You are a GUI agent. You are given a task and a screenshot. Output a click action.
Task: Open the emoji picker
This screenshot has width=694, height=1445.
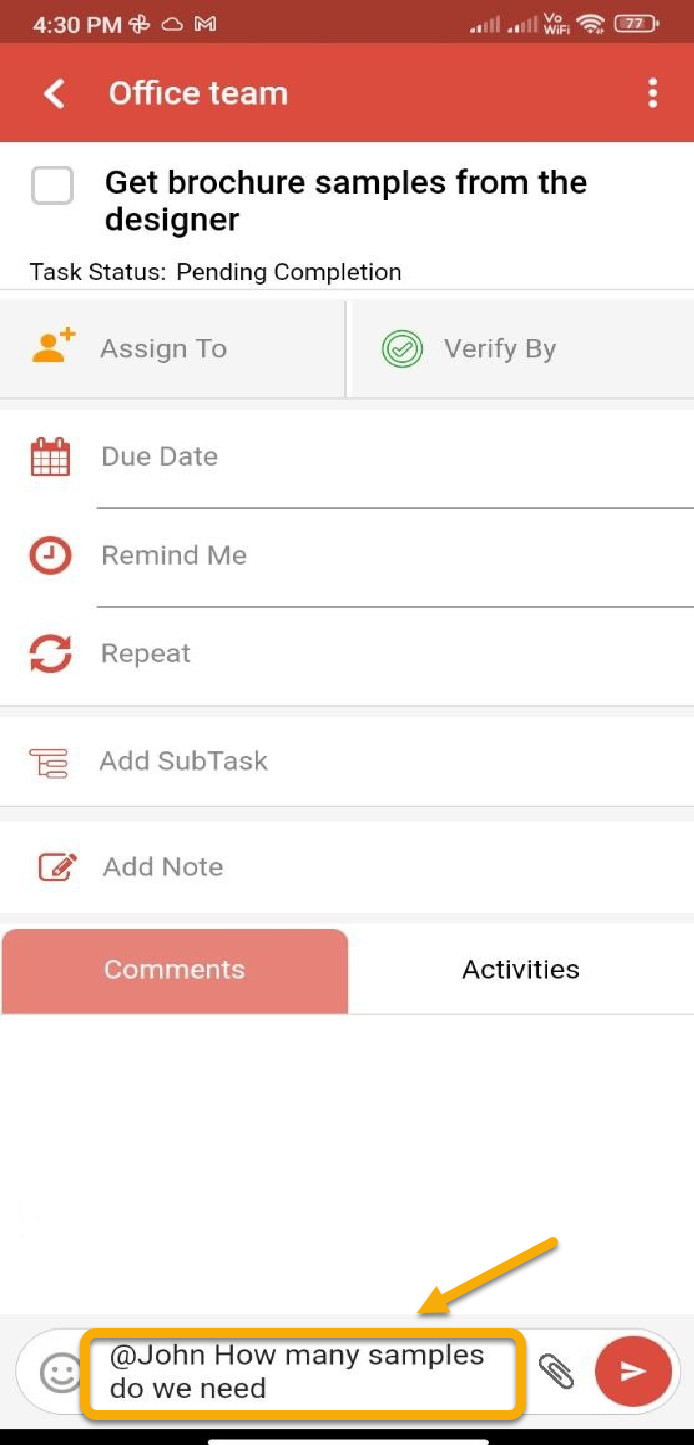tap(60, 1372)
